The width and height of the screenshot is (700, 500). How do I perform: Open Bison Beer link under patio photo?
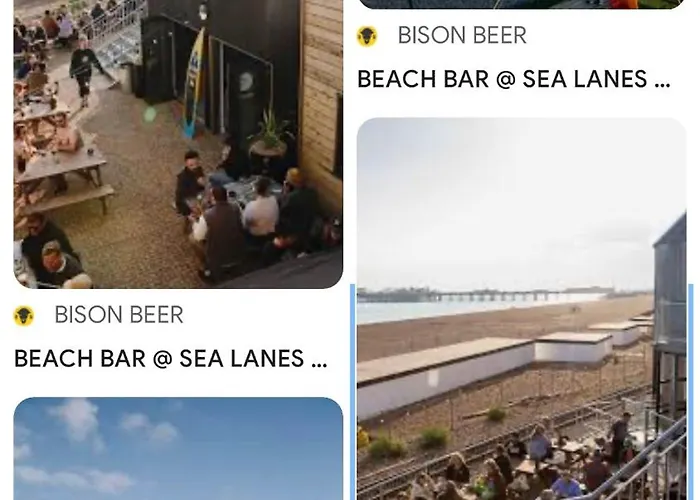pyautogui.click(x=118, y=315)
